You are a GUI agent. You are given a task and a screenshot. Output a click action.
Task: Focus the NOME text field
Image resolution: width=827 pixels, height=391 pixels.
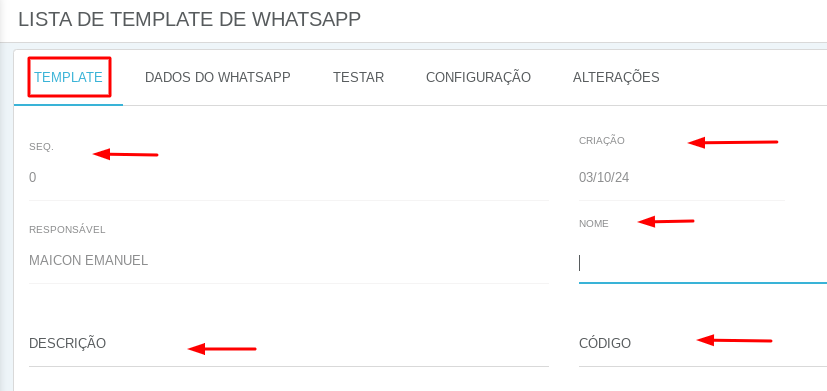(703, 263)
